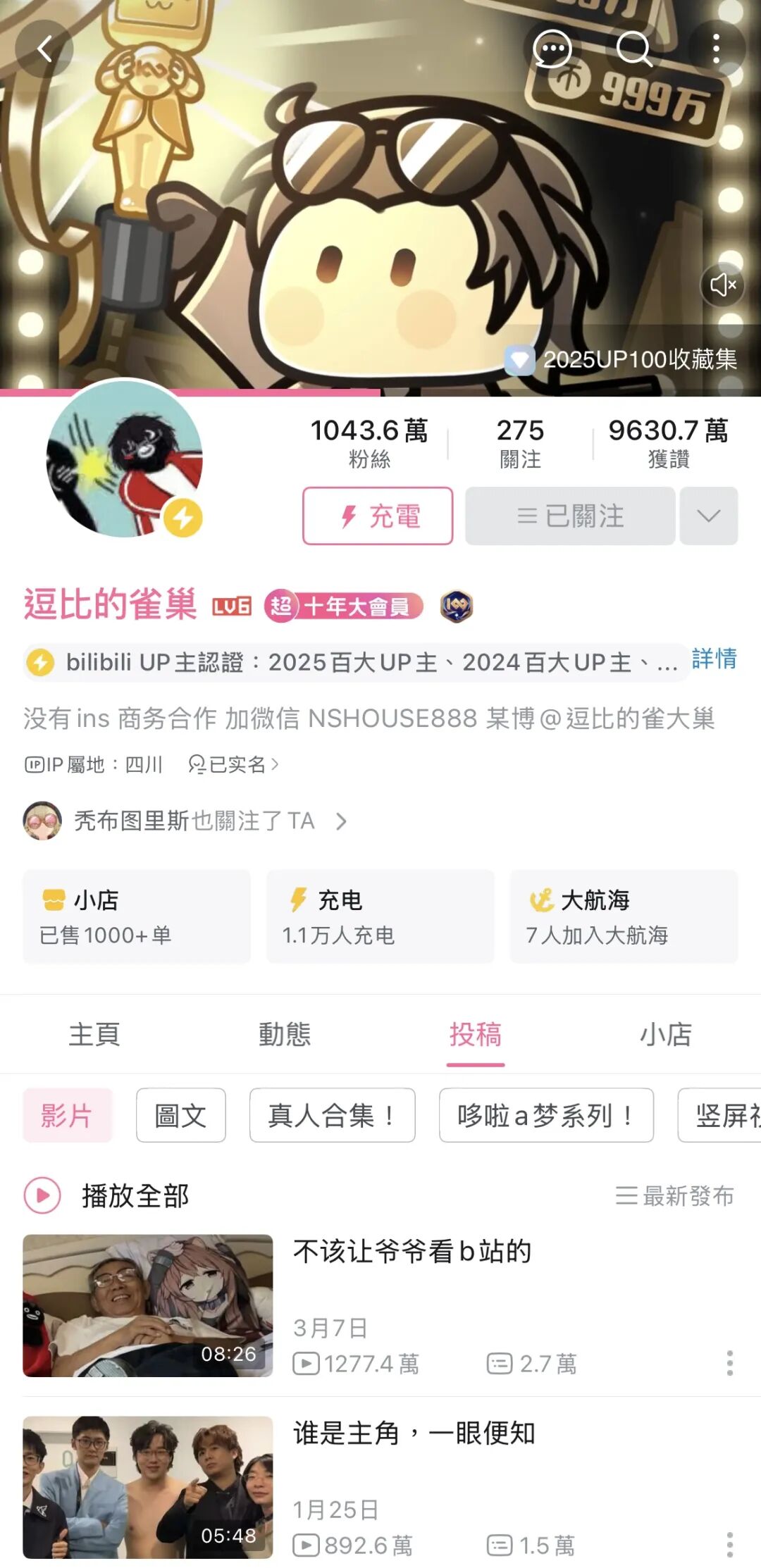Go back using the top-left arrow
Screen dimensions: 761x1568
coord(44,49)
